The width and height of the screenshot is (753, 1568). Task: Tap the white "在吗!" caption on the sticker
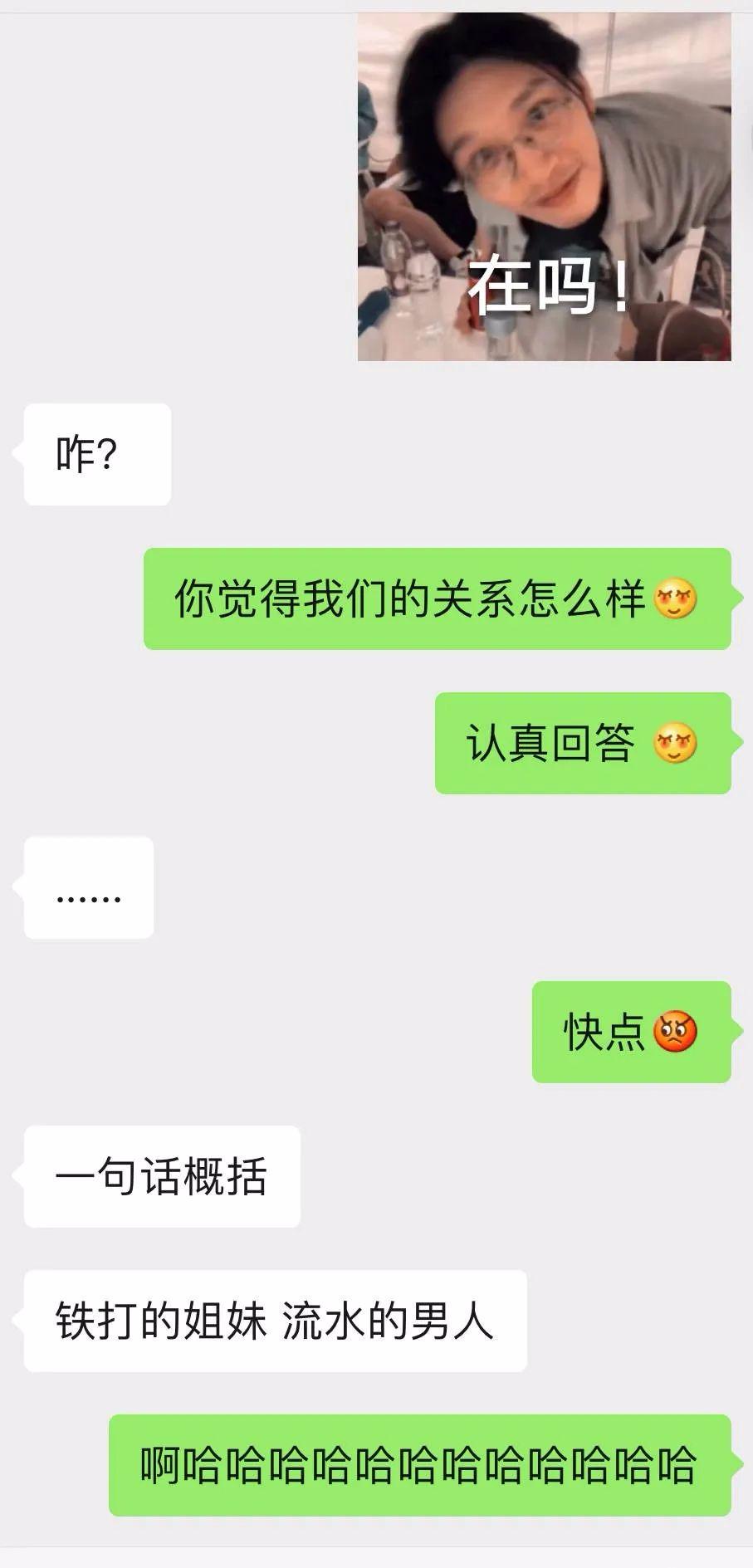548,286
